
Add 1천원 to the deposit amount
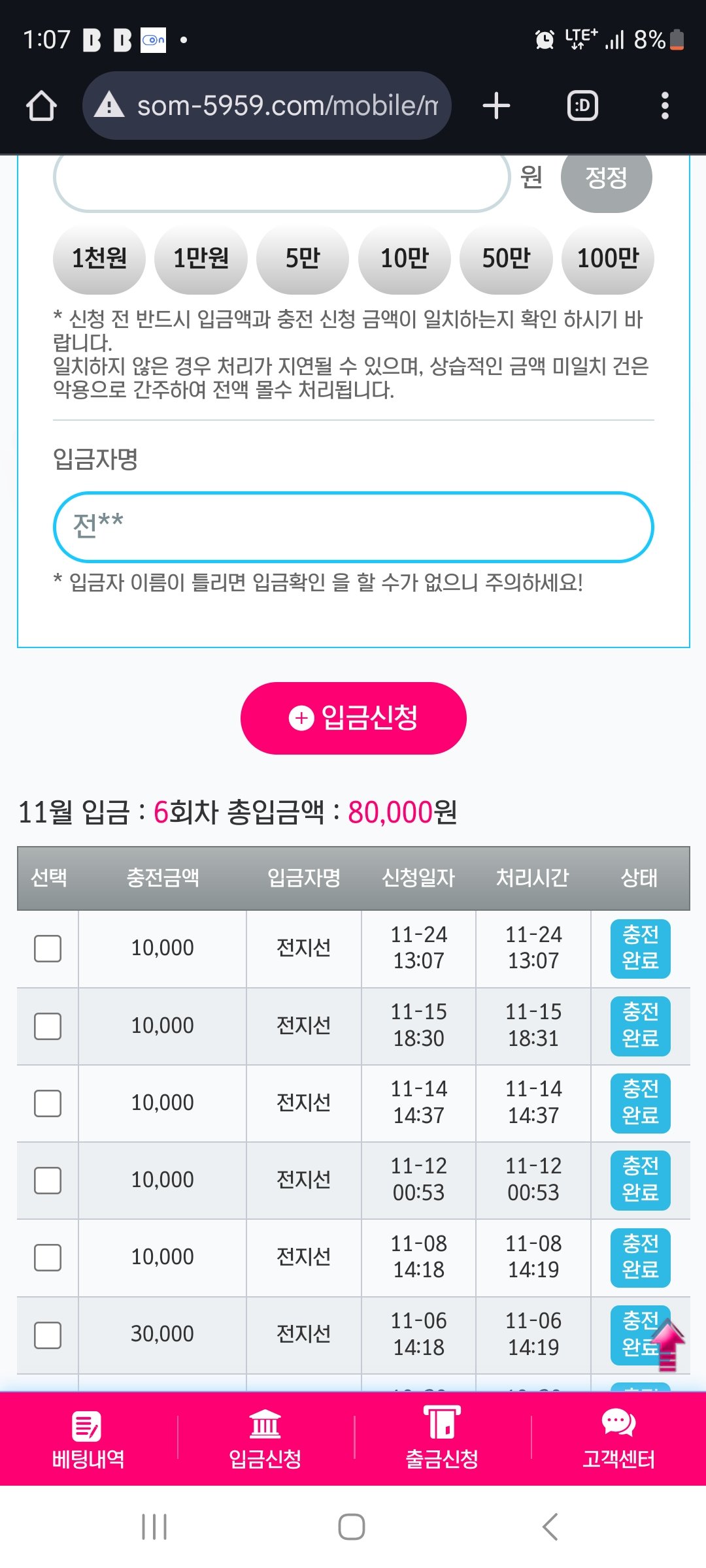tap(99, 259)
